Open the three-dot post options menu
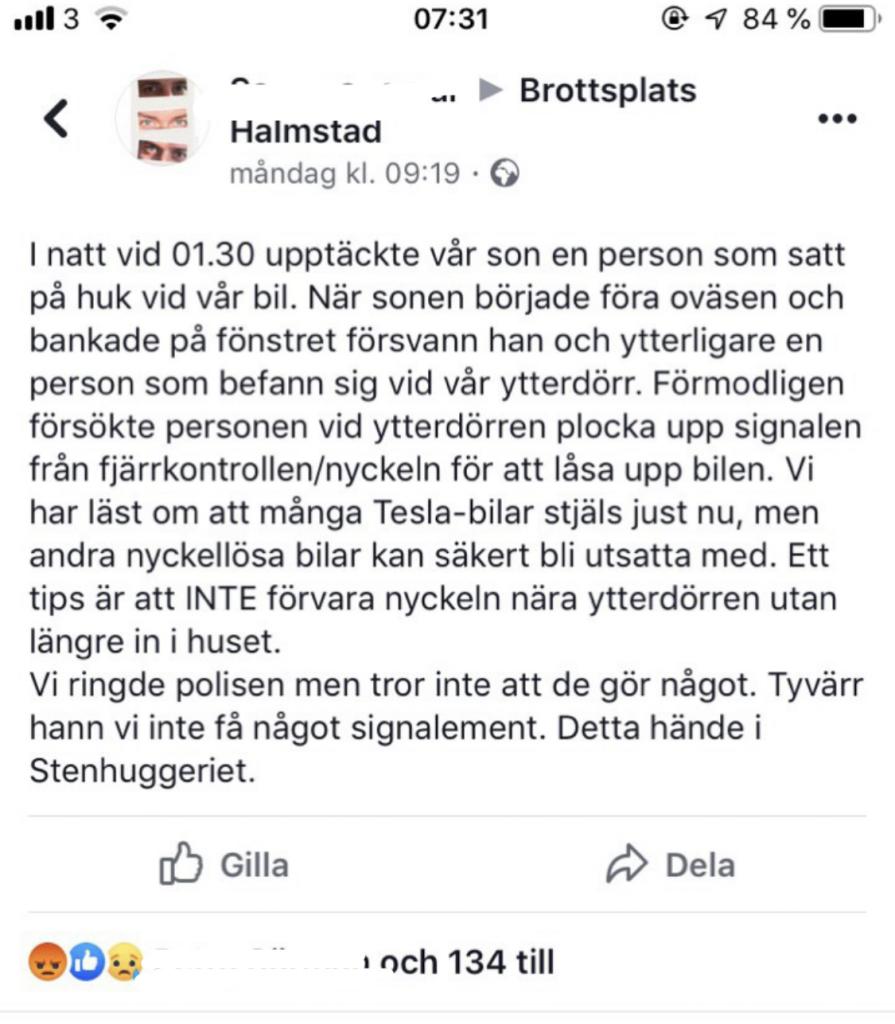The height and width of the screenshot is (1024, 895). [837, 118]
